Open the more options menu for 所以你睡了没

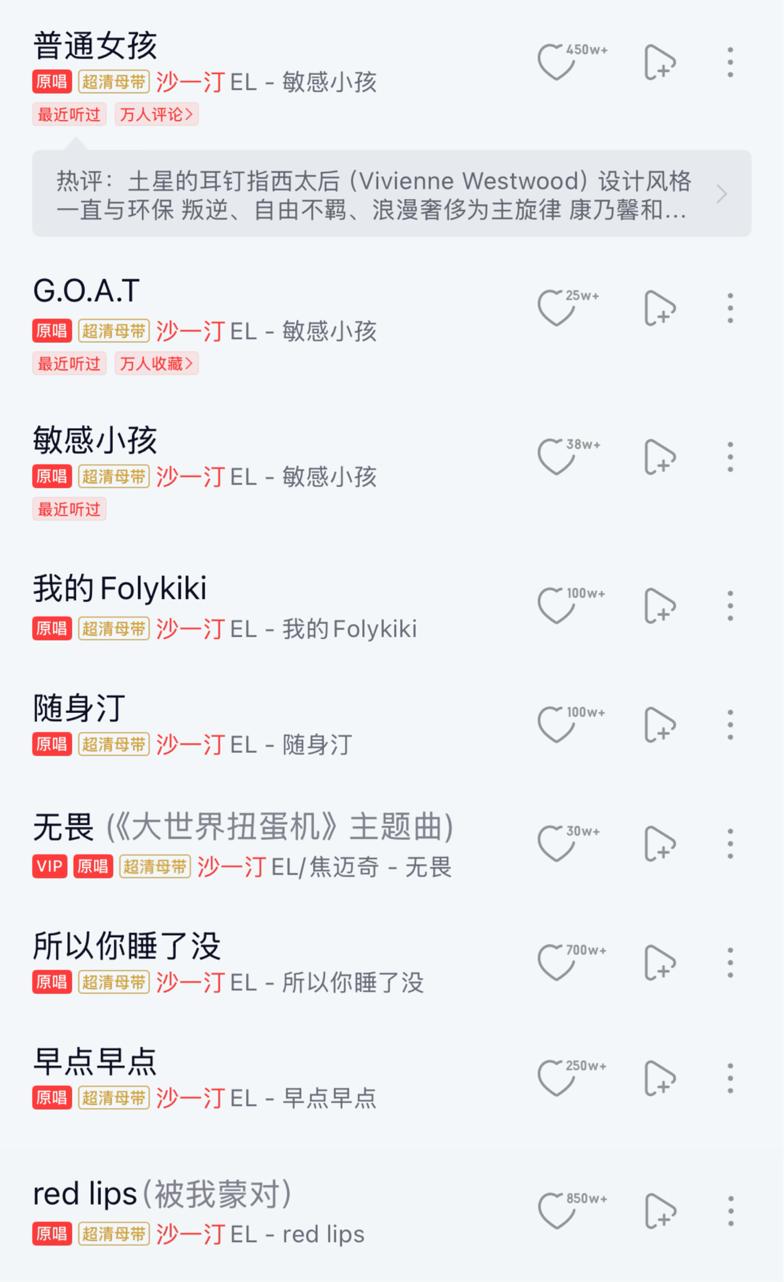click(729, 962)
